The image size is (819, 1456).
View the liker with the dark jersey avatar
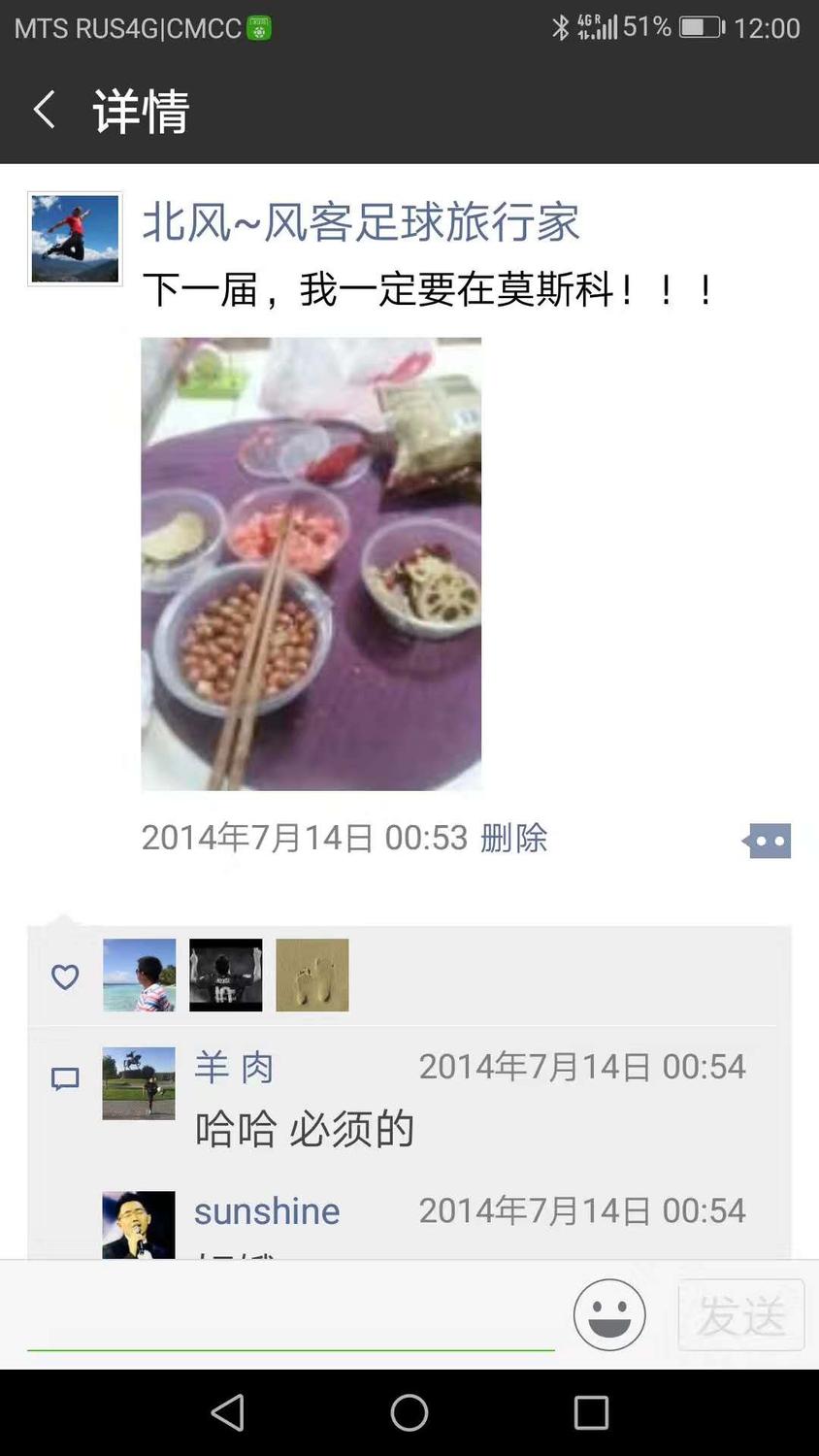225,975
